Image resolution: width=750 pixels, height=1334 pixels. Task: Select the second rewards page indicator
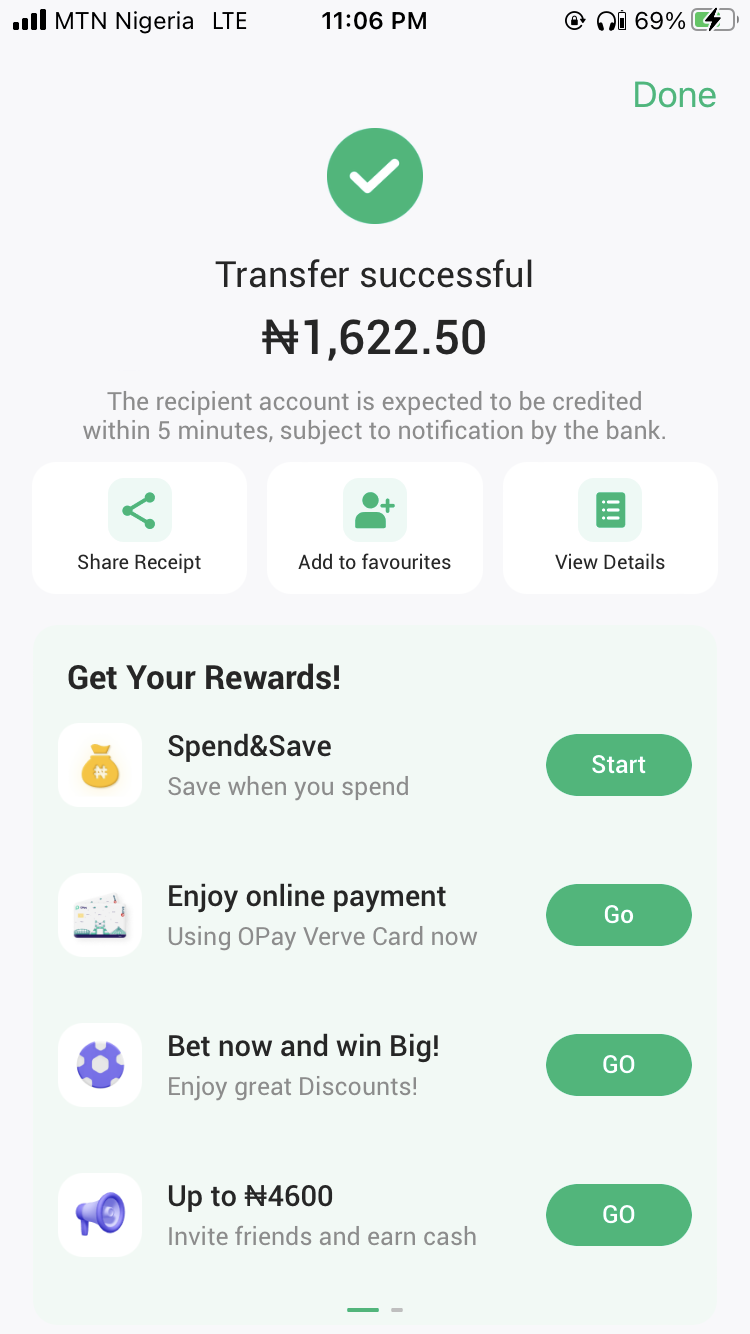coord(397,1309)
